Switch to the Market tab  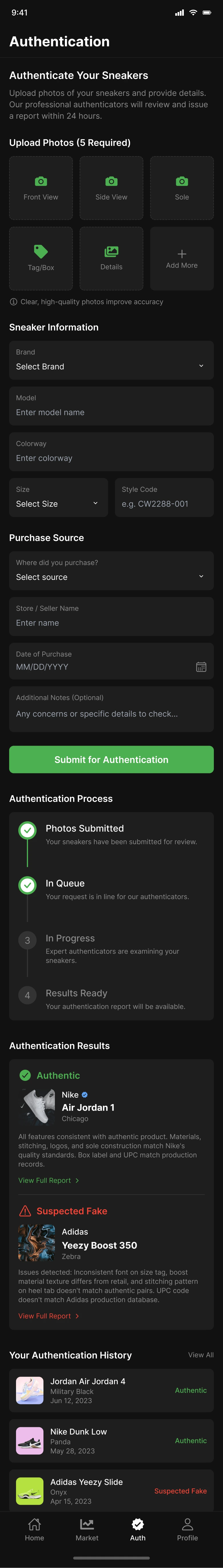click(87, 1530)
